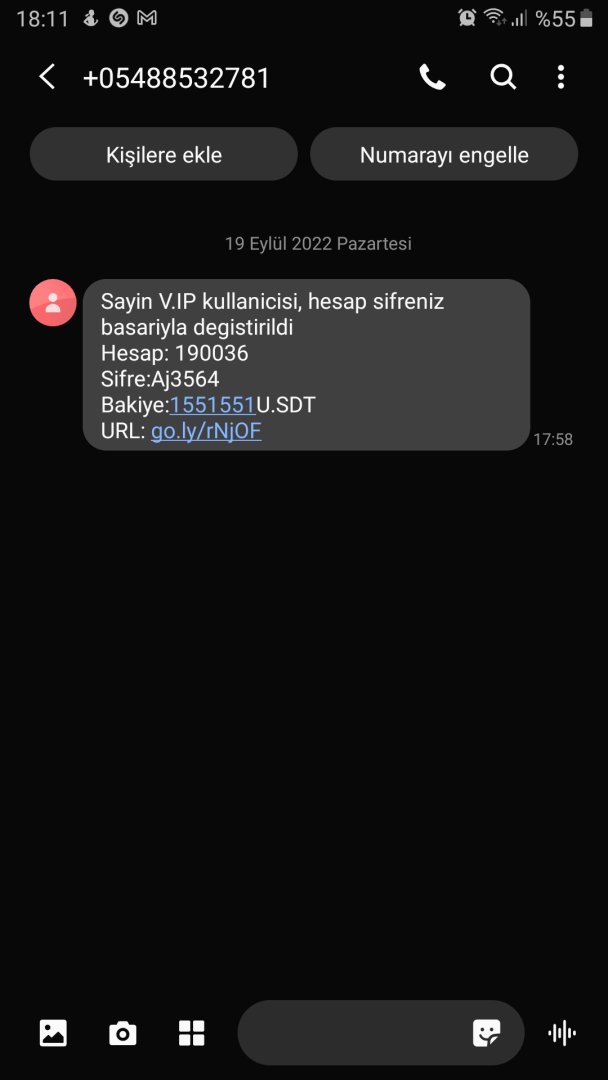
Task: Search within this conversation
Action: 503,77
